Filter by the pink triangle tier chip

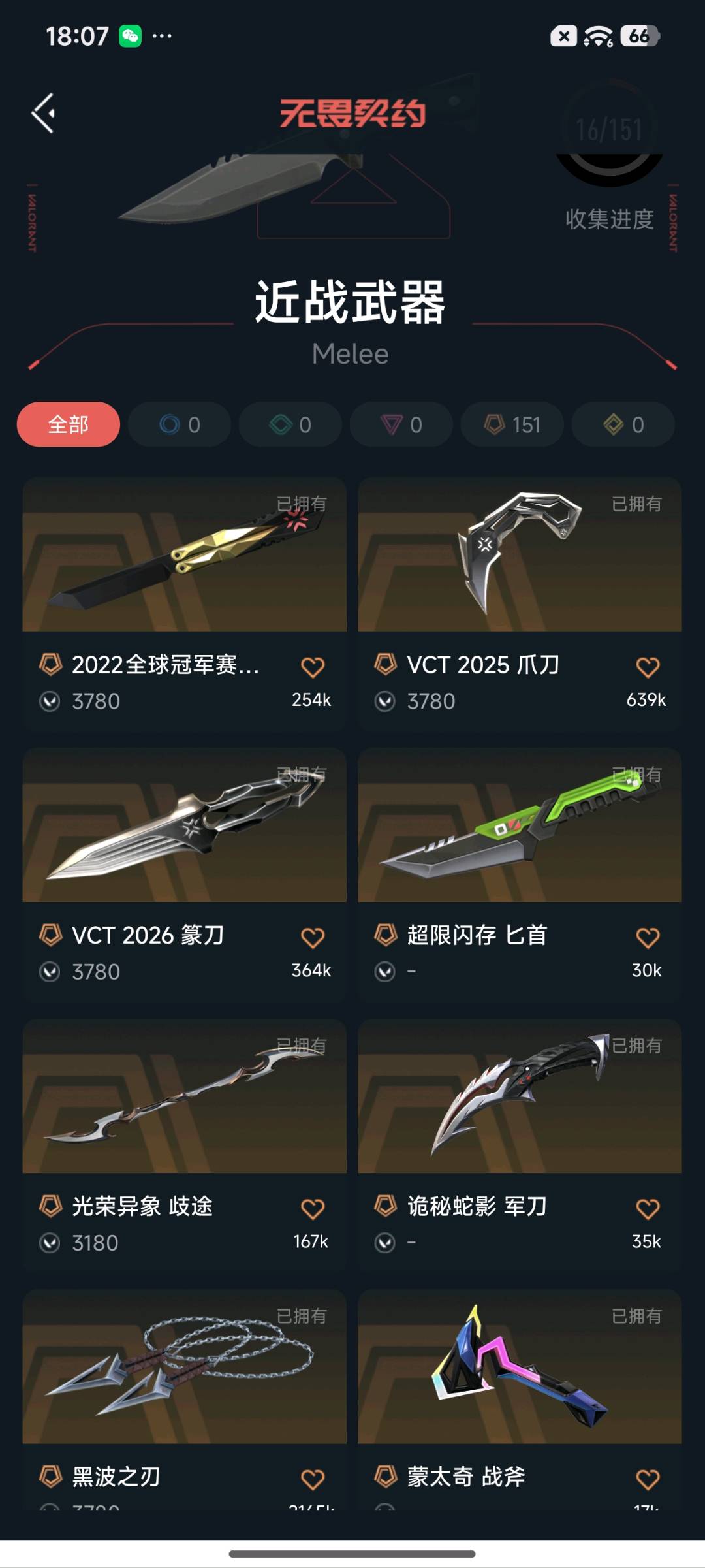click(401, 424)
